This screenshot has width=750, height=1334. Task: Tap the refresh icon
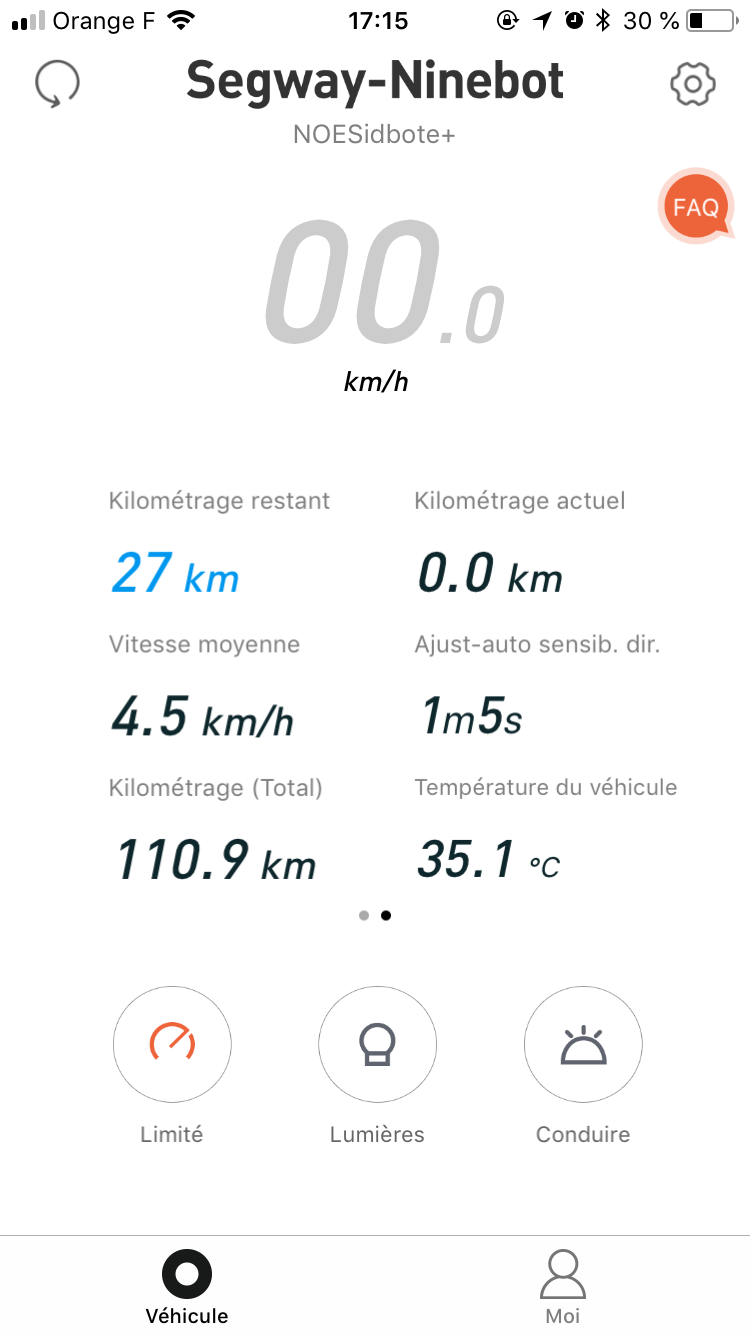[x=57, y=85]
